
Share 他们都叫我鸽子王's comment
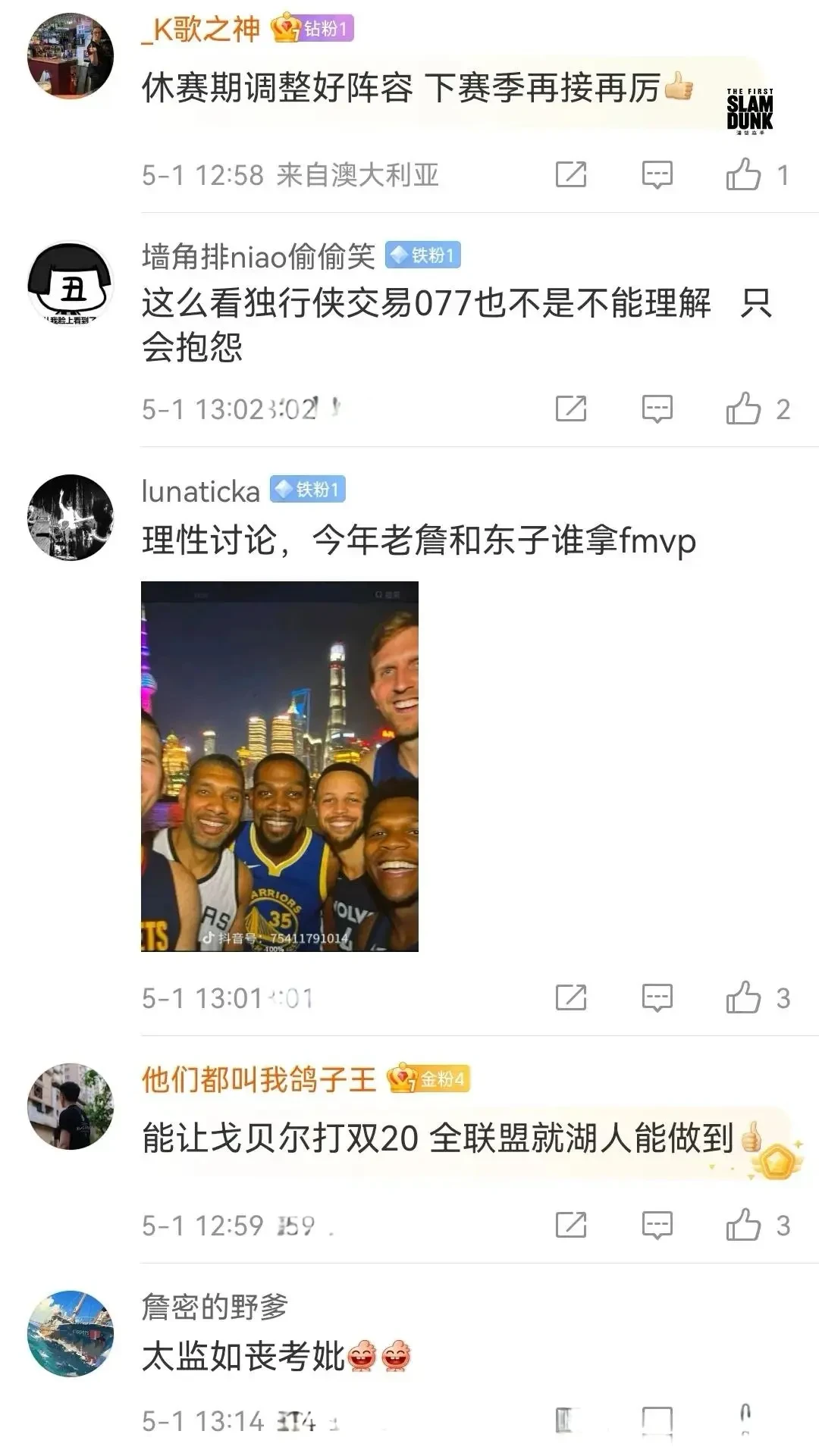(571, 1224)
